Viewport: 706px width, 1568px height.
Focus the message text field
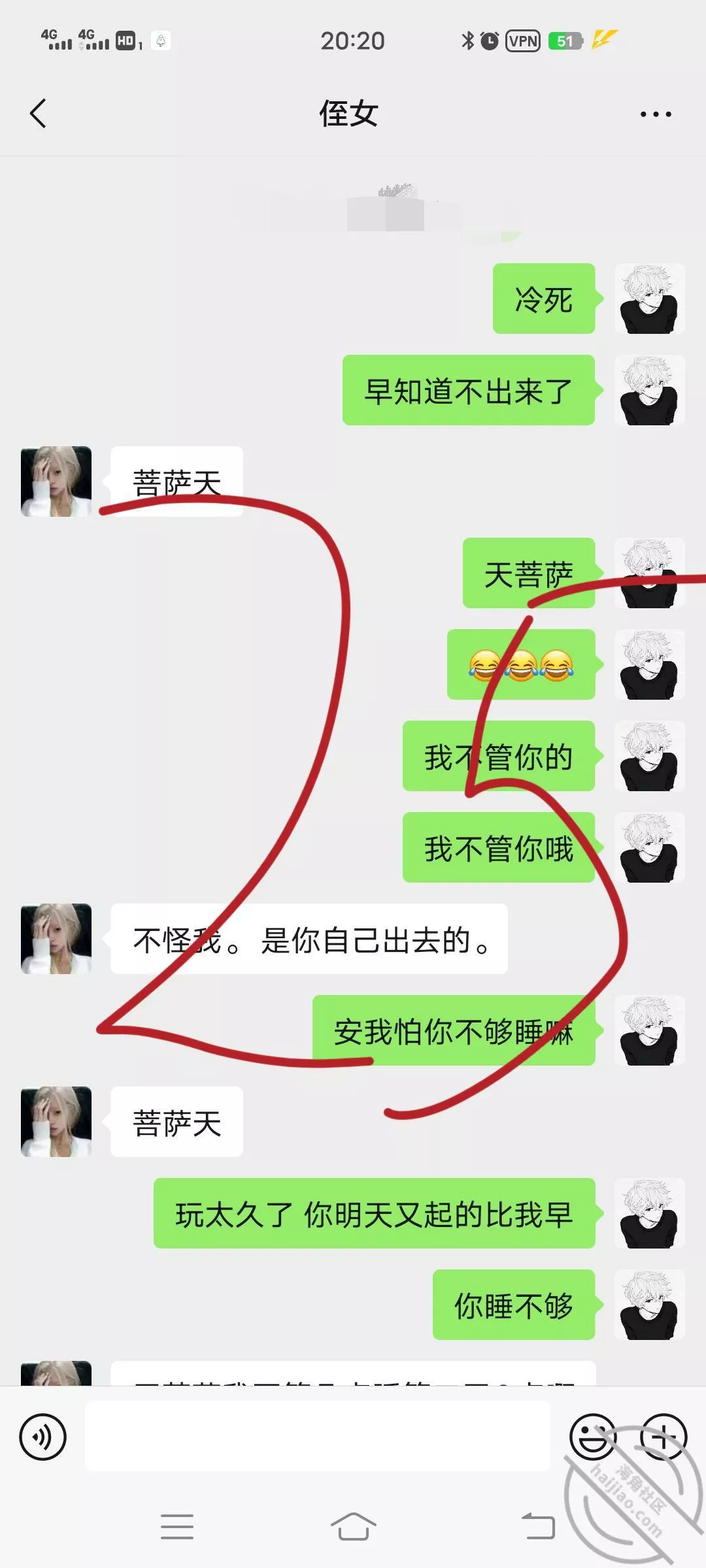[317, 1437]
